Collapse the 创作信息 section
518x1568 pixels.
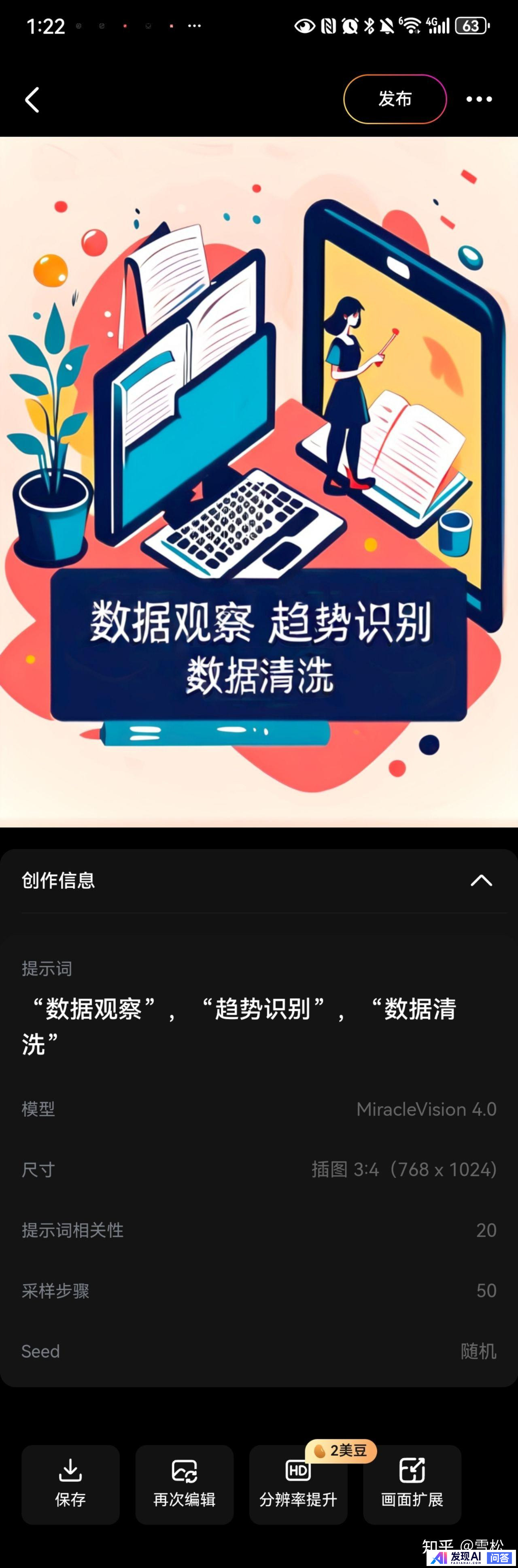(481, 880)
